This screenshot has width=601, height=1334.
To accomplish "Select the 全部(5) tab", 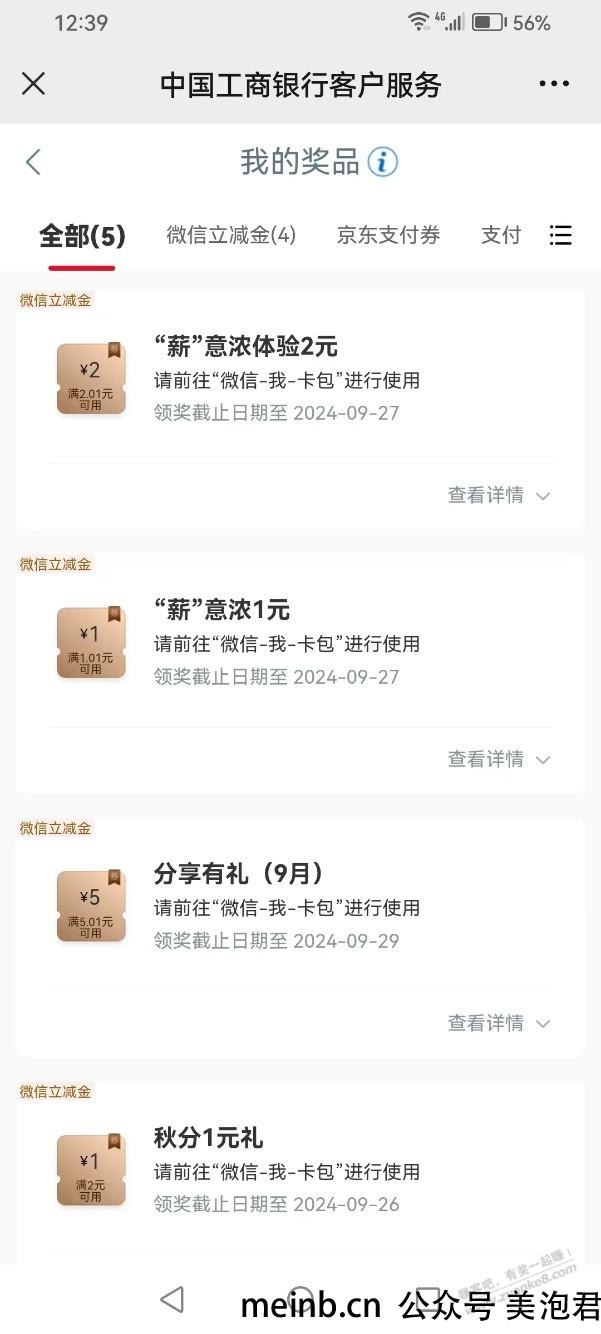I will click(82, 236).
